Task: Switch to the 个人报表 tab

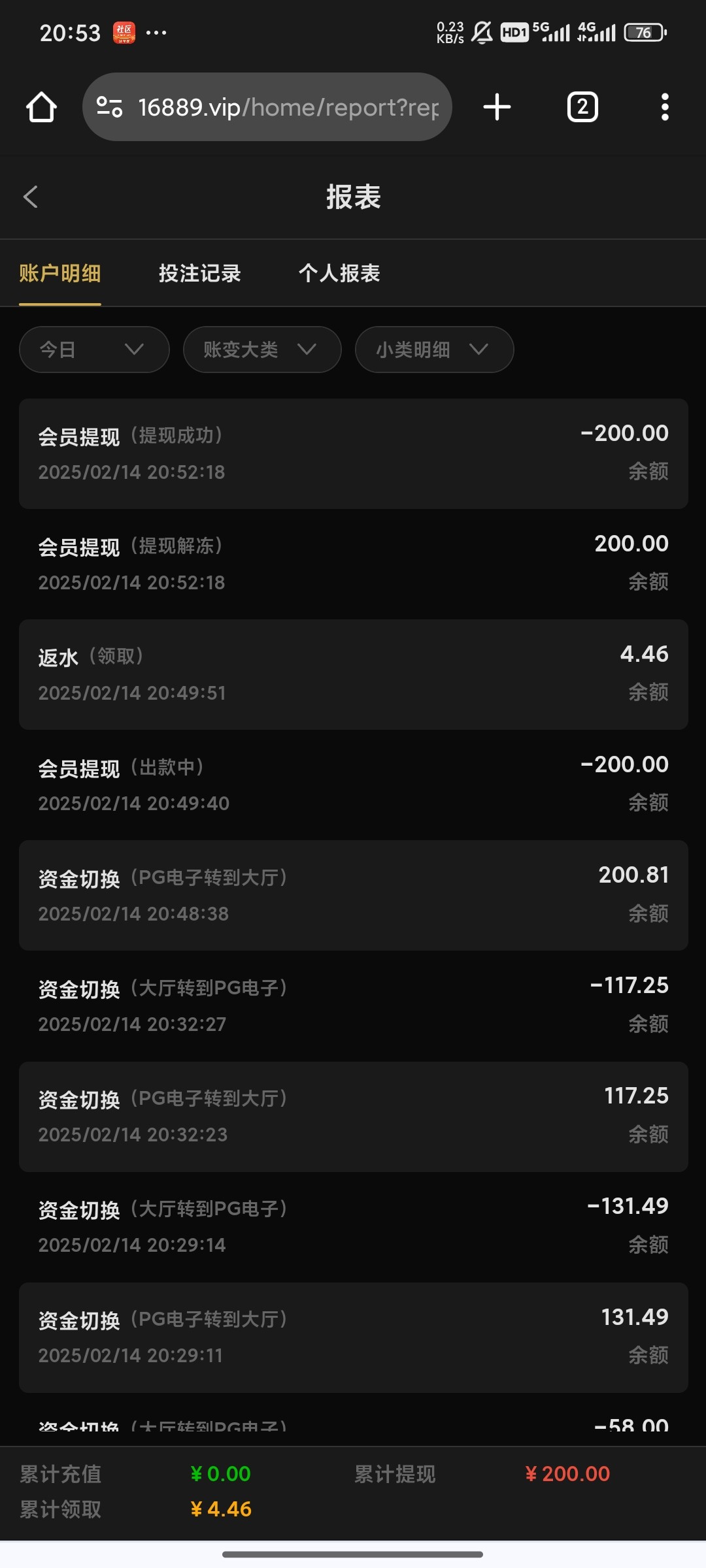Action: tap(339, 273)
